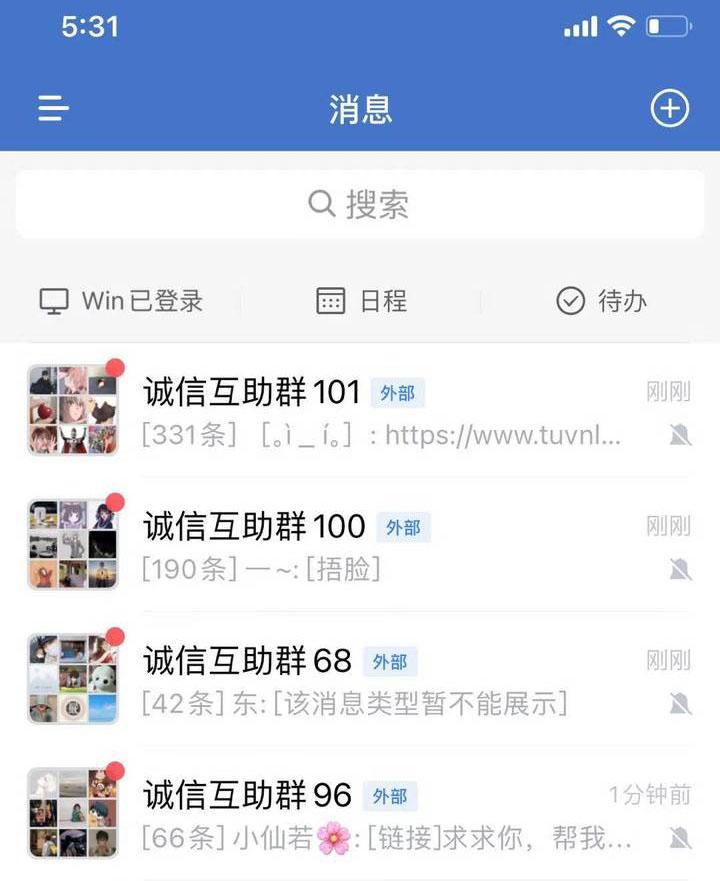This screenshot has height=881, width=720.
Task: Tap the plus icon to add new
Action: (670, 108)
